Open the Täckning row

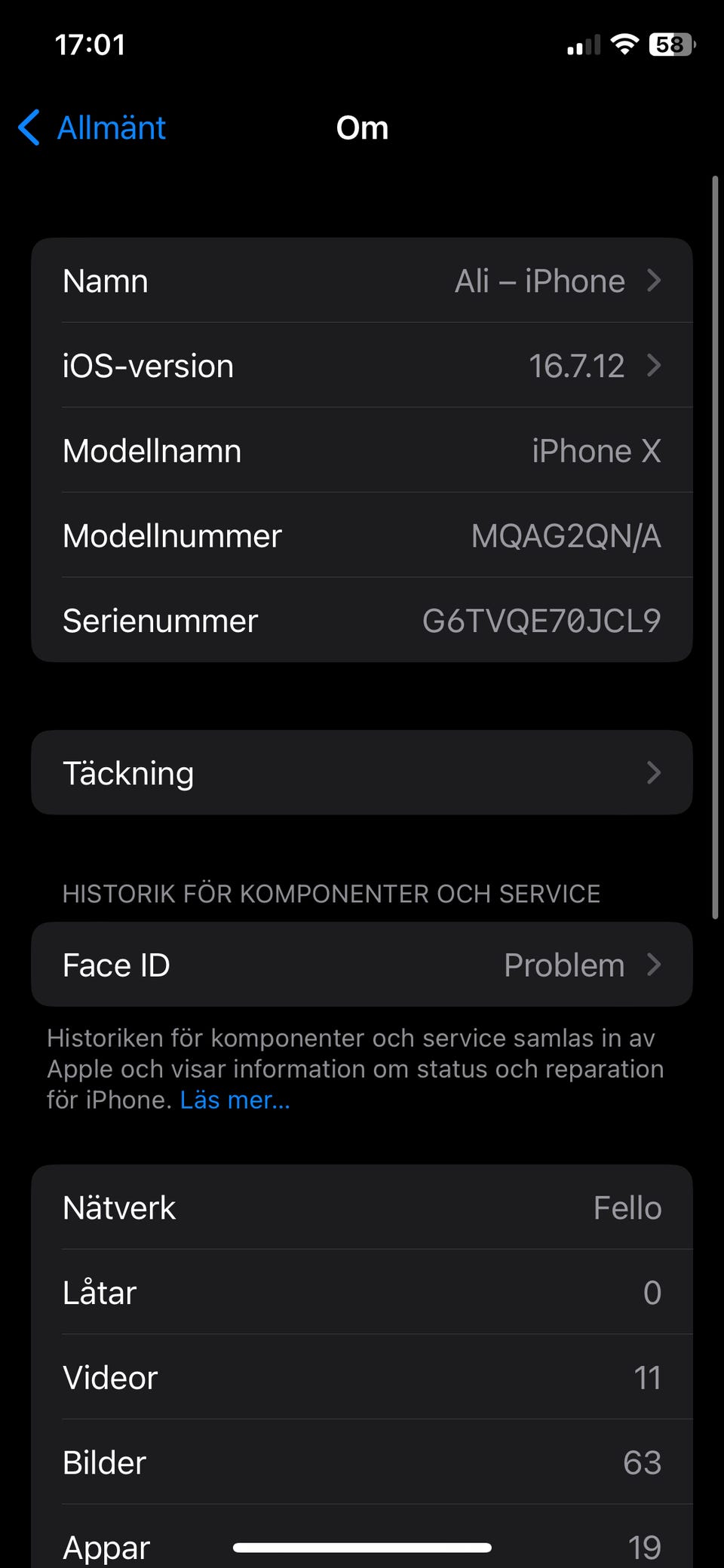(x=362, y=772)
